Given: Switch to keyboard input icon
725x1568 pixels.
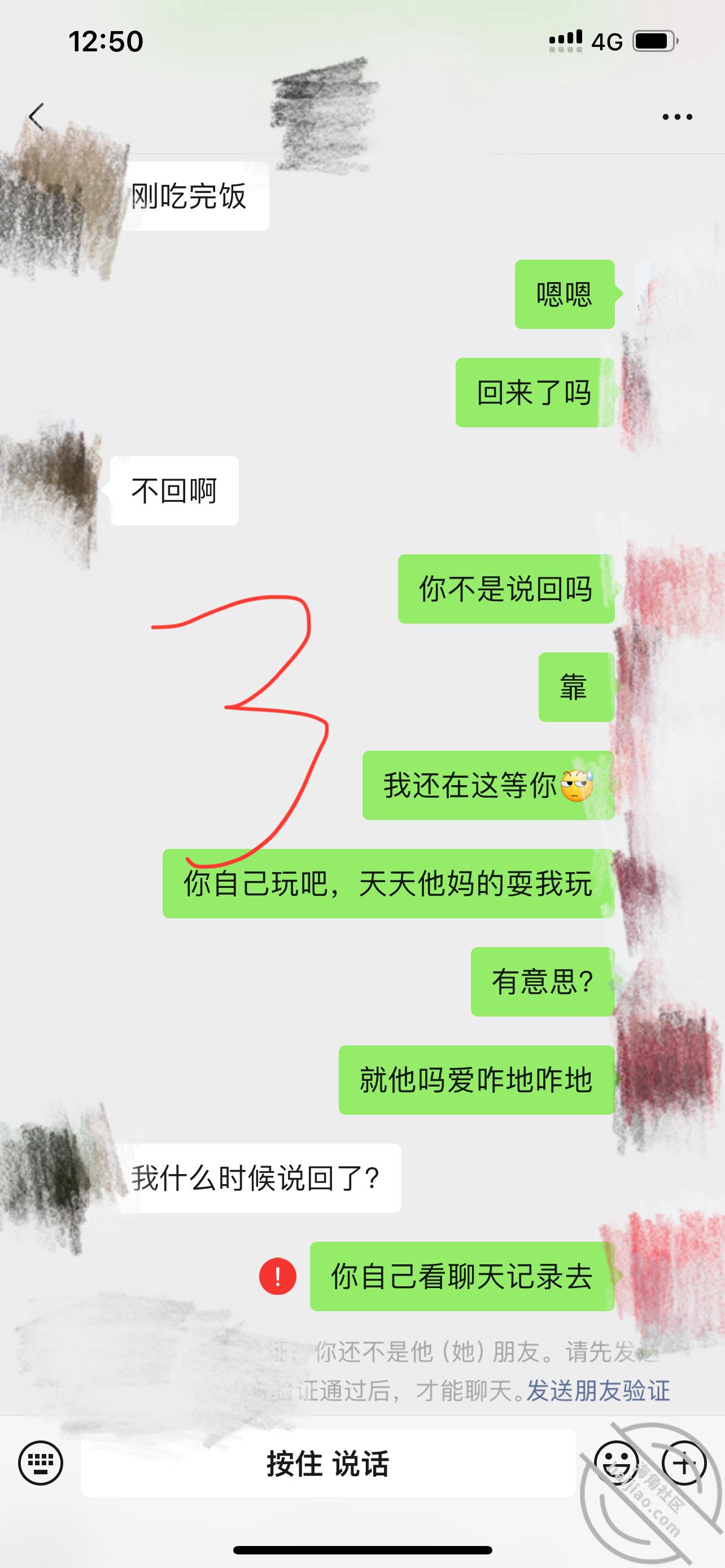Looking at the screenshot, I should pos(41,1462).
